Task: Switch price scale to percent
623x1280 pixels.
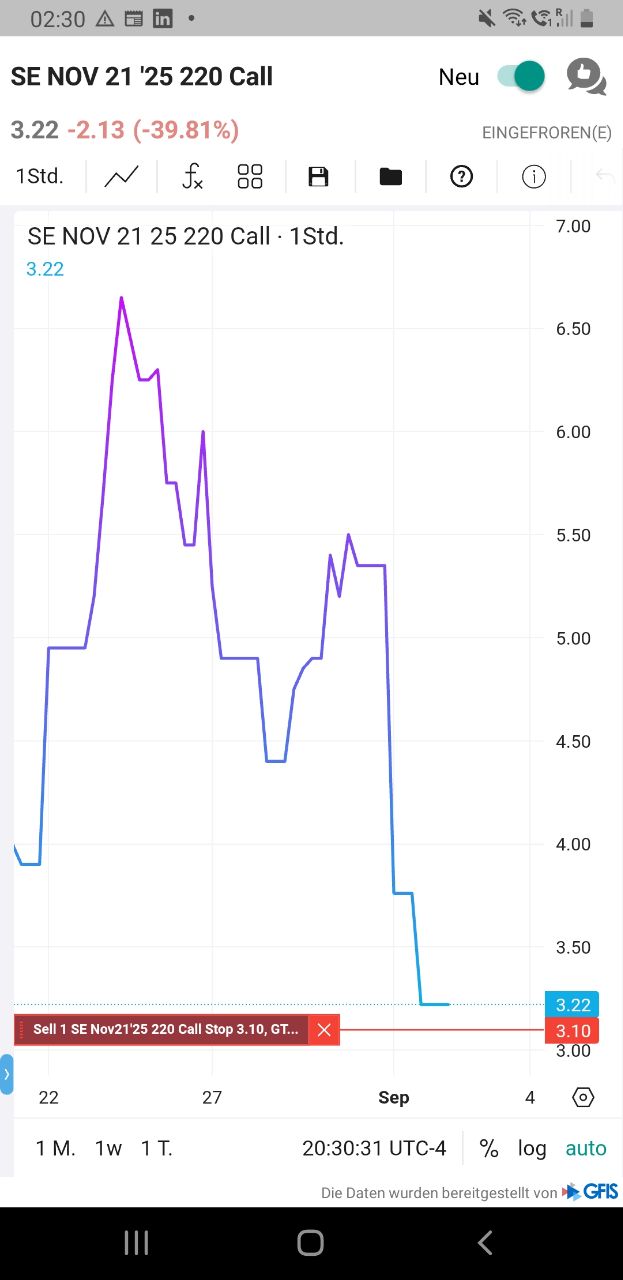Action: click(x=489, y=1148)
